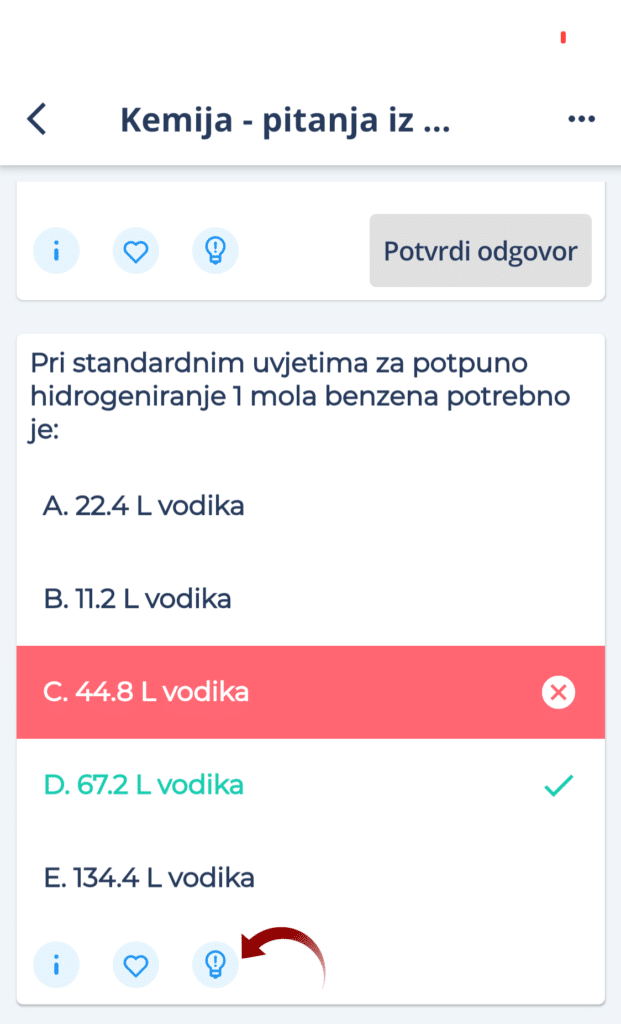Show hint bulb beside Potvrdi odgovor
621x1024 pixels.
click(x=215, y=251)
